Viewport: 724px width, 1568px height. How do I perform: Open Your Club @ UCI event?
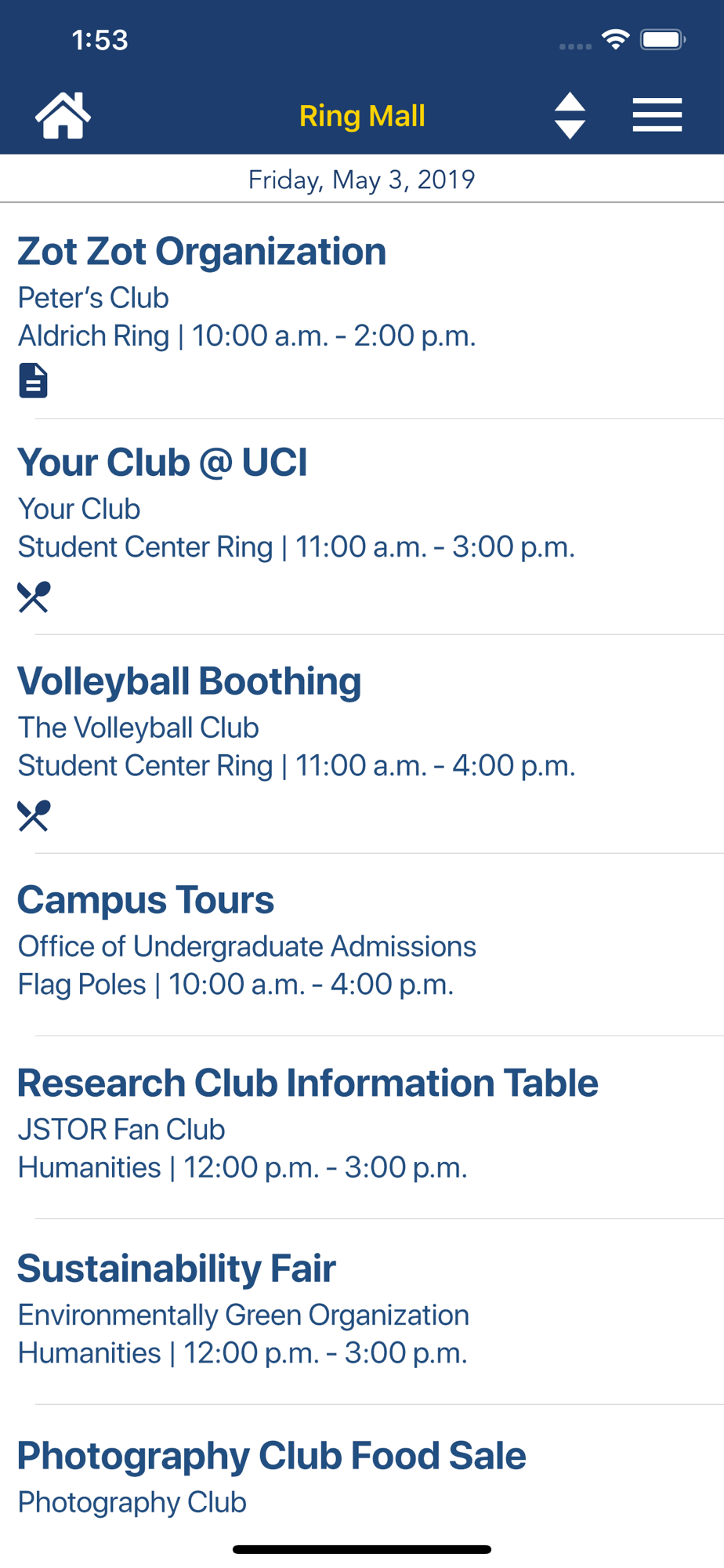[x=362, y=527]
